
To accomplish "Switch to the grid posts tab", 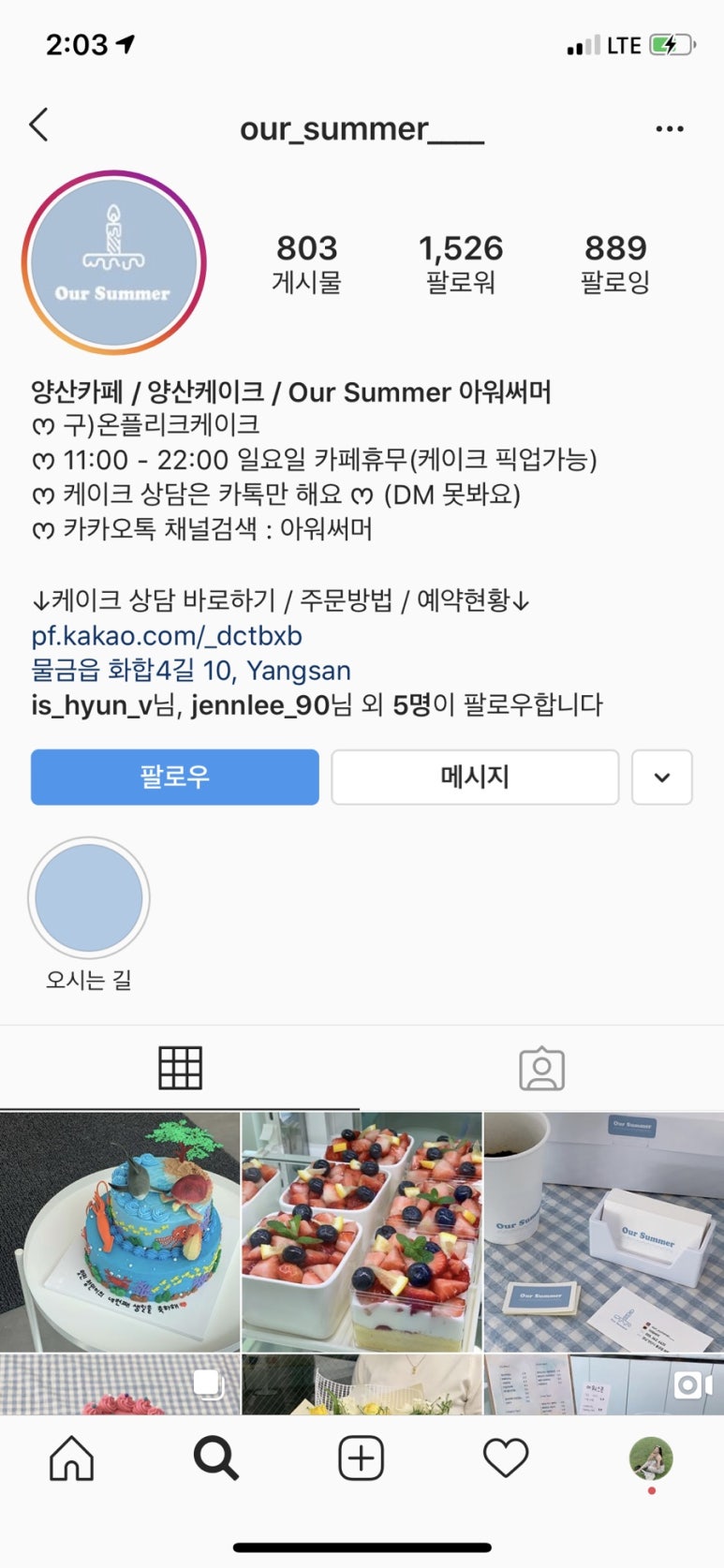I will click(x=180, y=1068).
